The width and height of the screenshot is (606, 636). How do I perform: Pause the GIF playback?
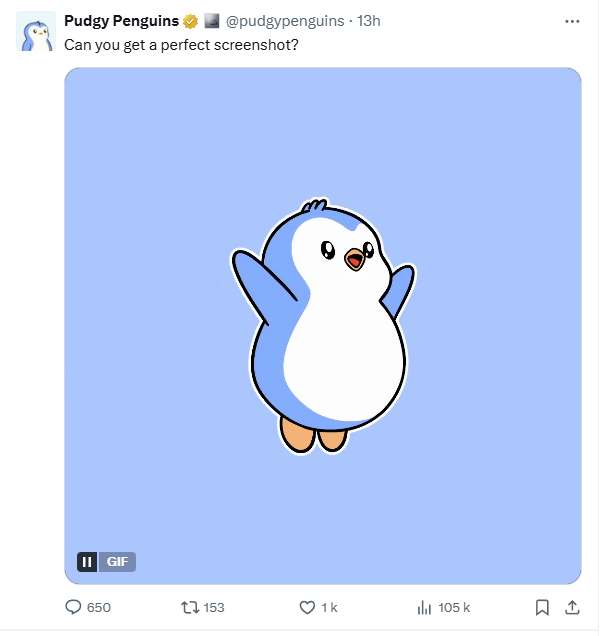pos(88,562)
